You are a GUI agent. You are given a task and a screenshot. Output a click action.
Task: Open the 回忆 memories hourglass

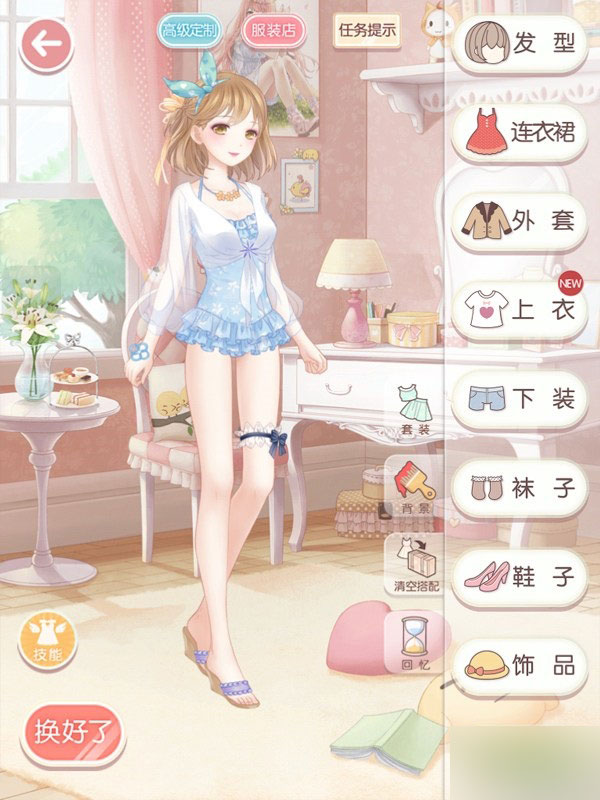pyautogui.click(x=412, y=643)
